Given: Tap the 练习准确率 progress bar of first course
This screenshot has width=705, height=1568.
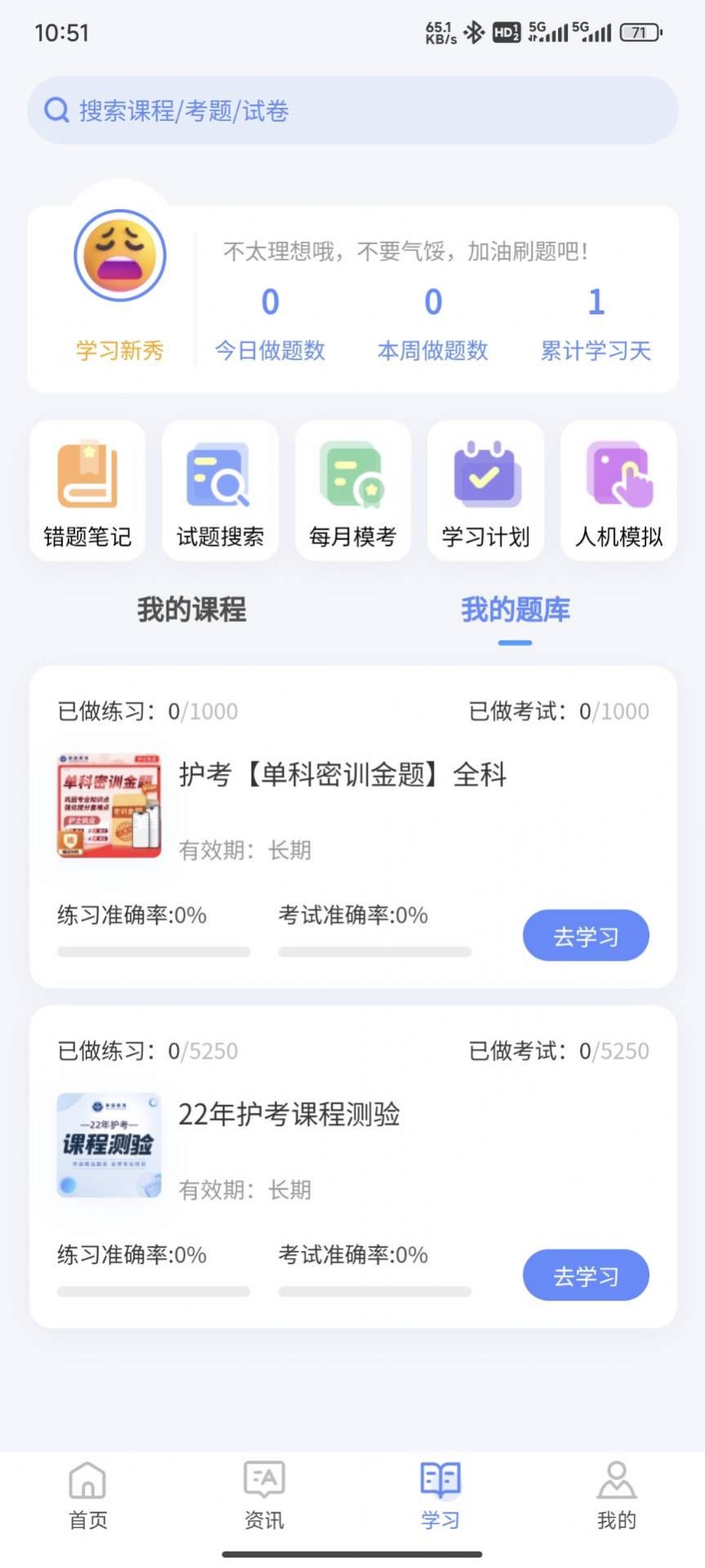Looking at the screenshot, I should coord(153,951).
